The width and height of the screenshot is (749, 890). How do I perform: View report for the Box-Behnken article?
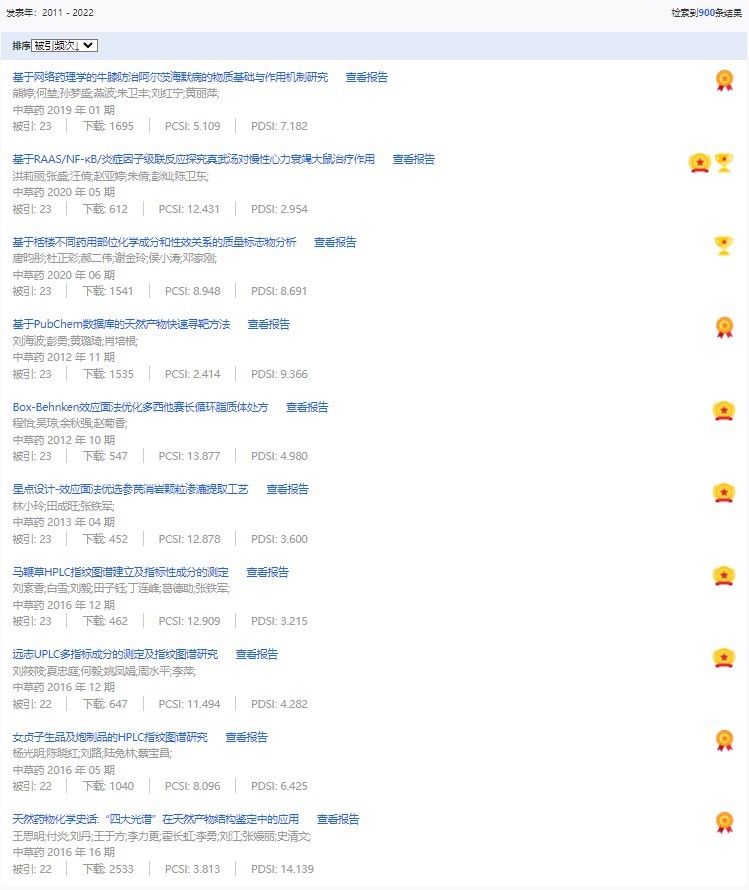tap(307, 407)
